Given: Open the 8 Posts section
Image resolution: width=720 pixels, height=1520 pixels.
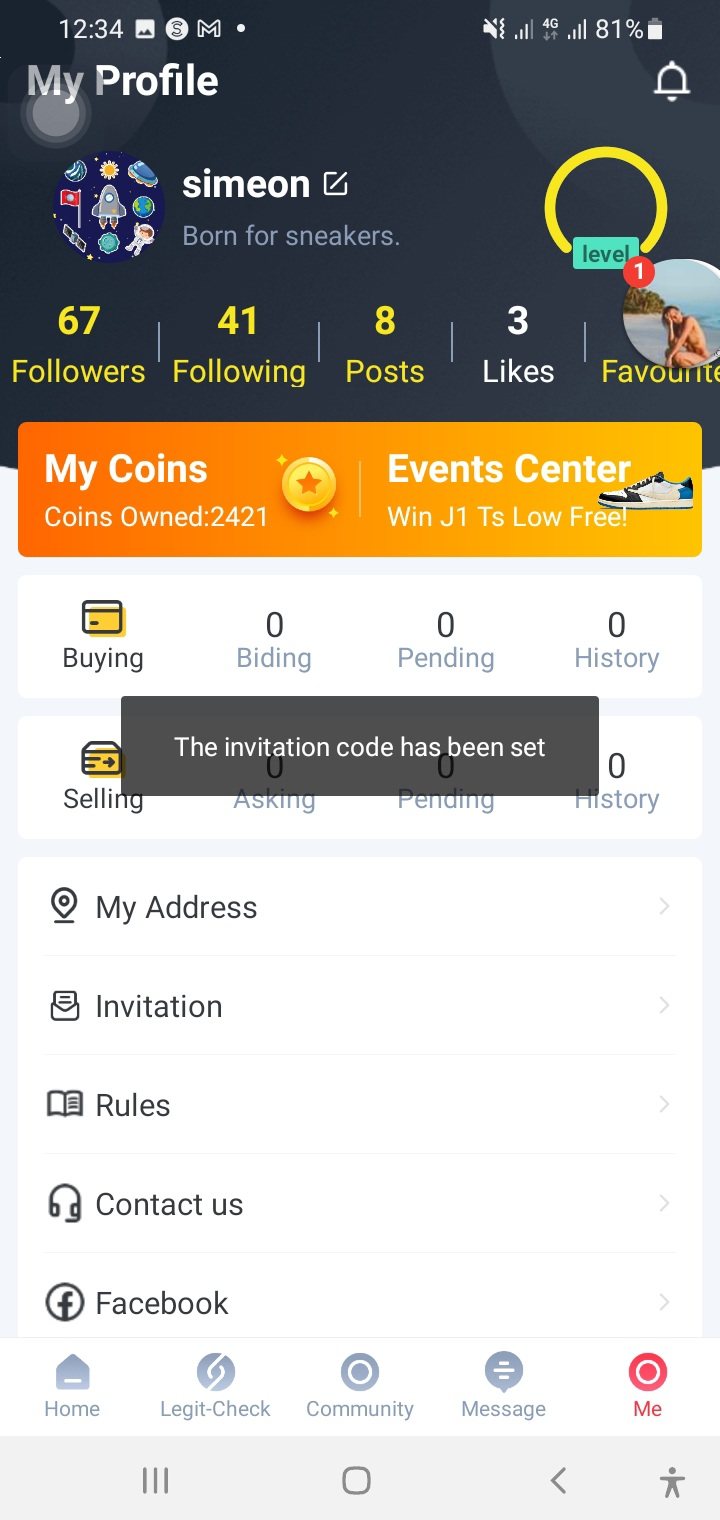Looking at the screenshot, I should 385,345.
